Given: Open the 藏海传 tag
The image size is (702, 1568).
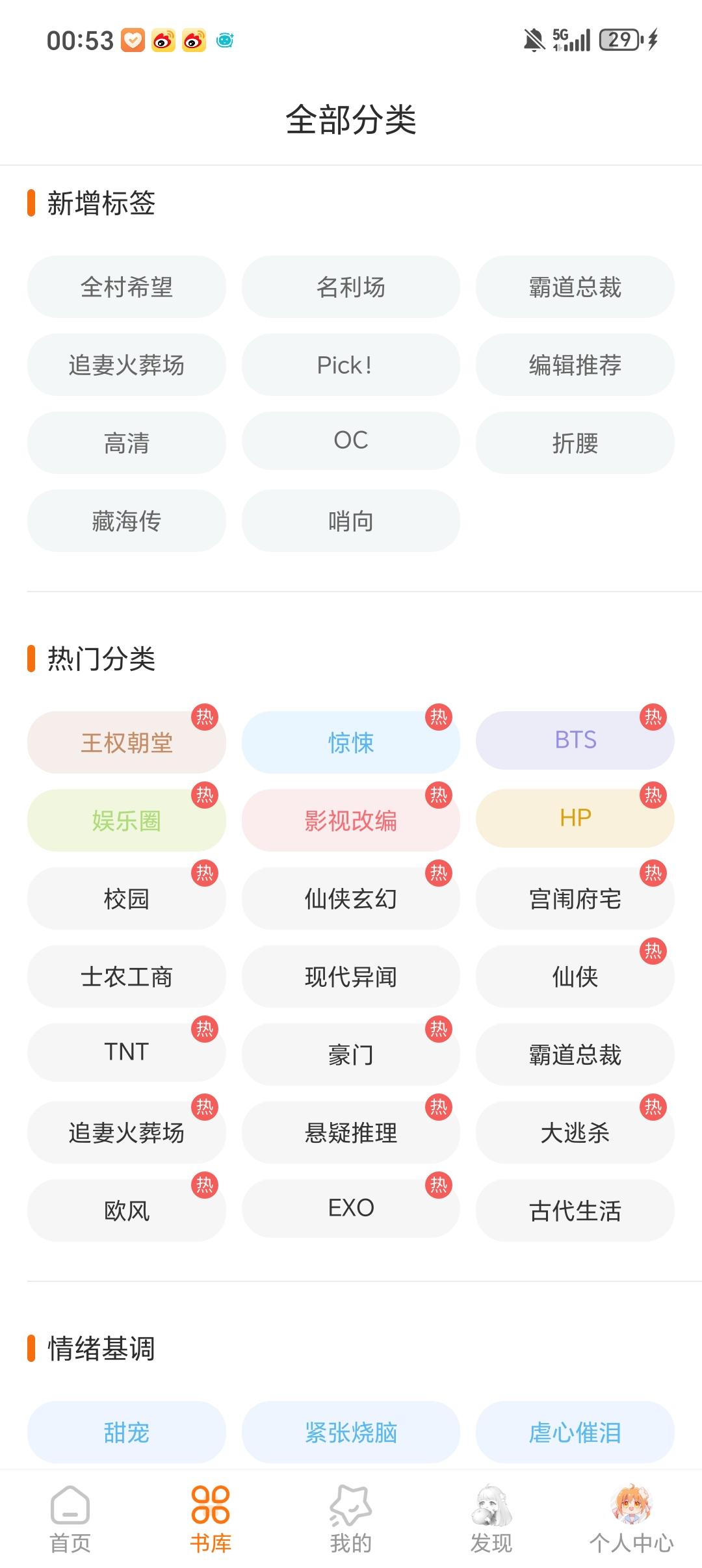Looking at the screenshot, I should [127, 521].
